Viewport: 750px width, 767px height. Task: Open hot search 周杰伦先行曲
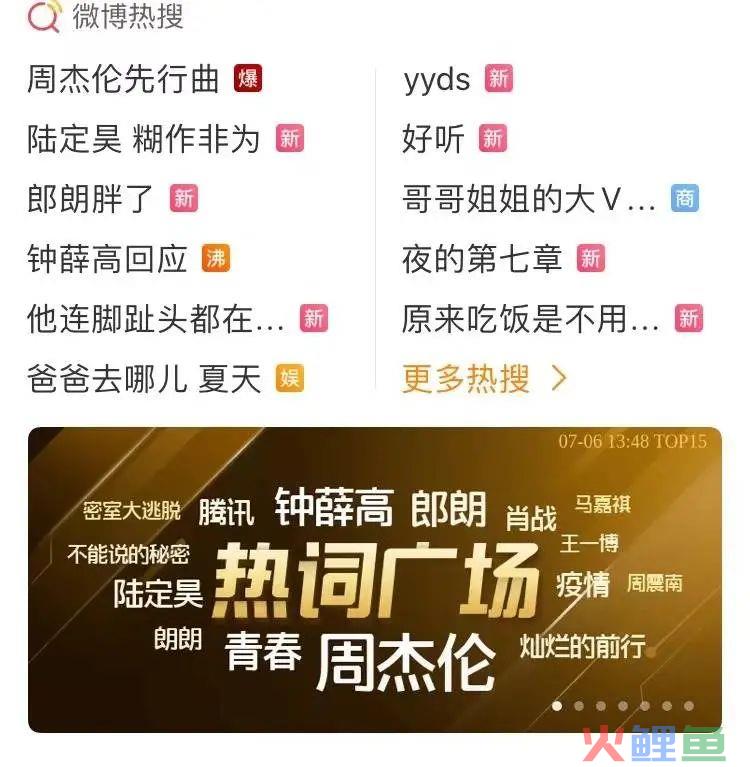(x=123, y=79)
